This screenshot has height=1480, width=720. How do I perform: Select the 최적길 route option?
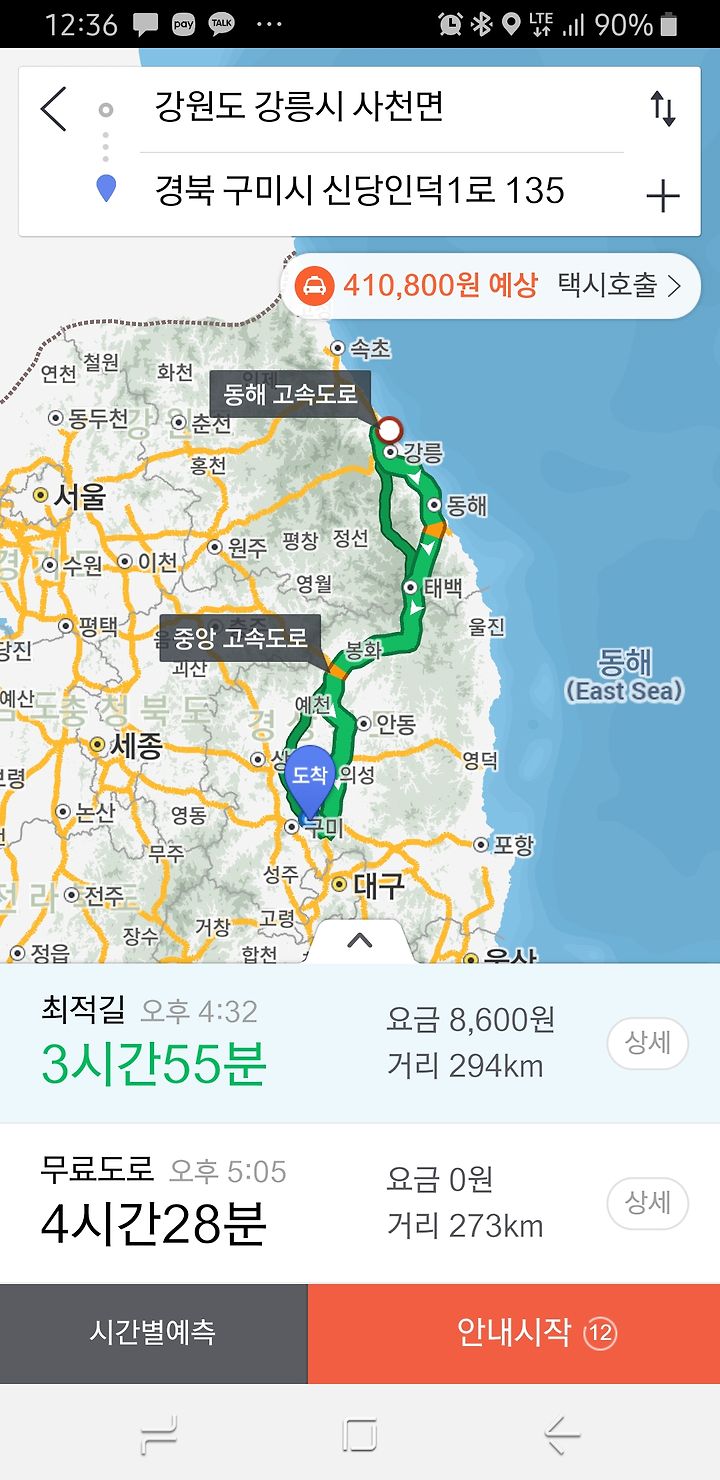tap(360, 1042)
